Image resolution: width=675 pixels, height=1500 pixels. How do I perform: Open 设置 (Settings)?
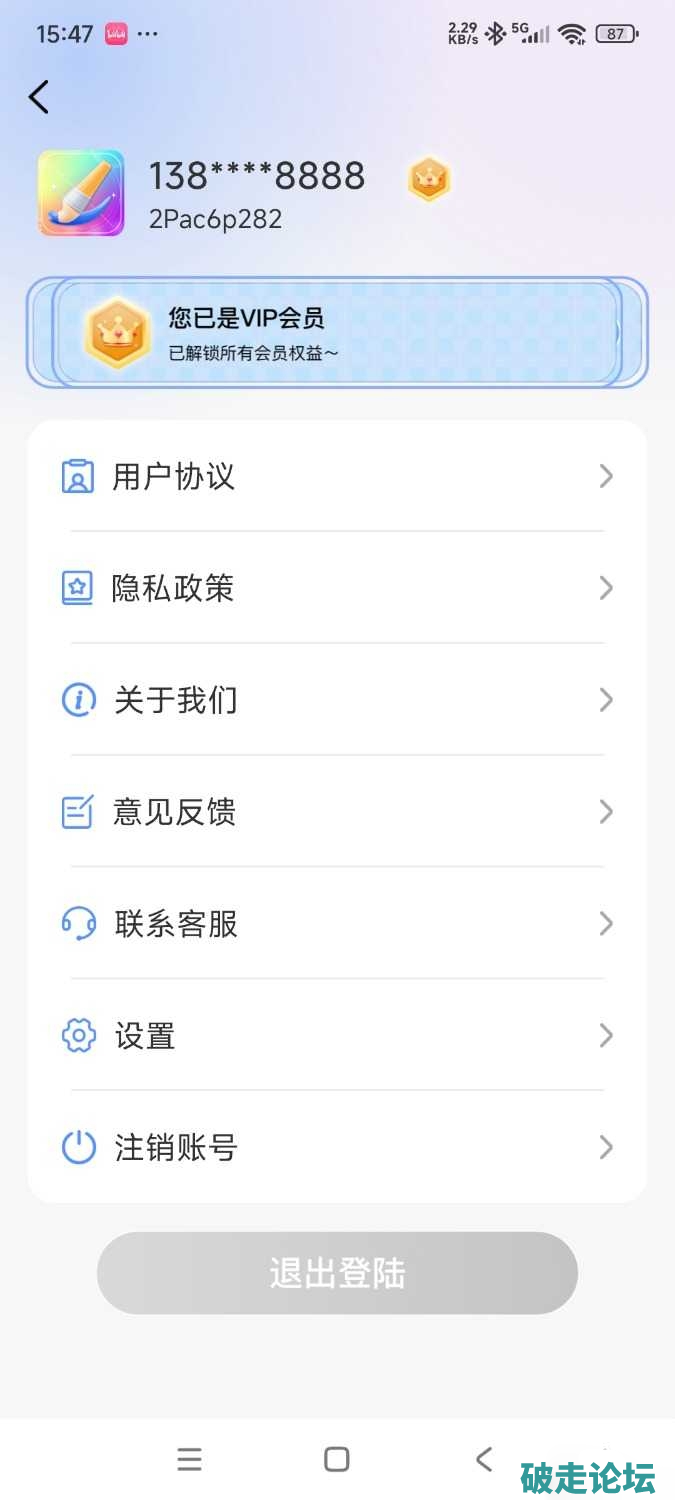(337, 1036)
